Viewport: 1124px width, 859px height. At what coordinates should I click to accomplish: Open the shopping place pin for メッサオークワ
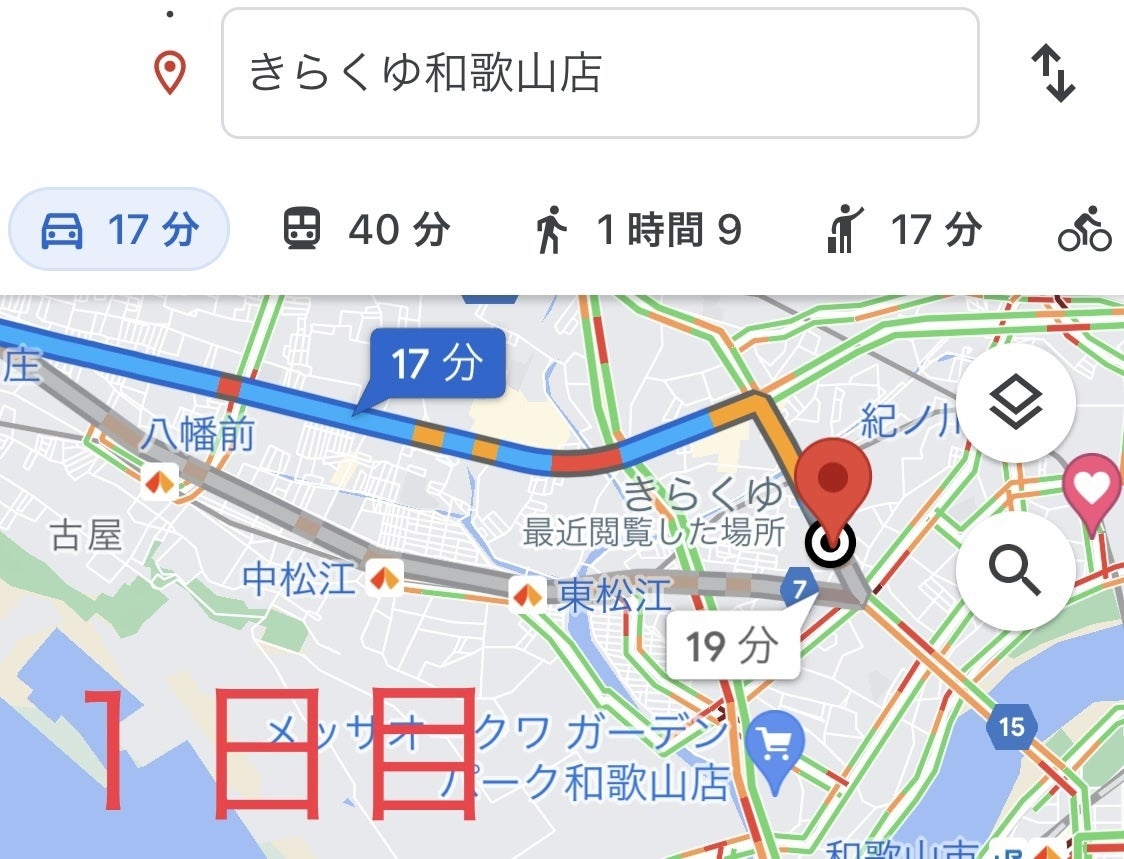tap(777, 741)
